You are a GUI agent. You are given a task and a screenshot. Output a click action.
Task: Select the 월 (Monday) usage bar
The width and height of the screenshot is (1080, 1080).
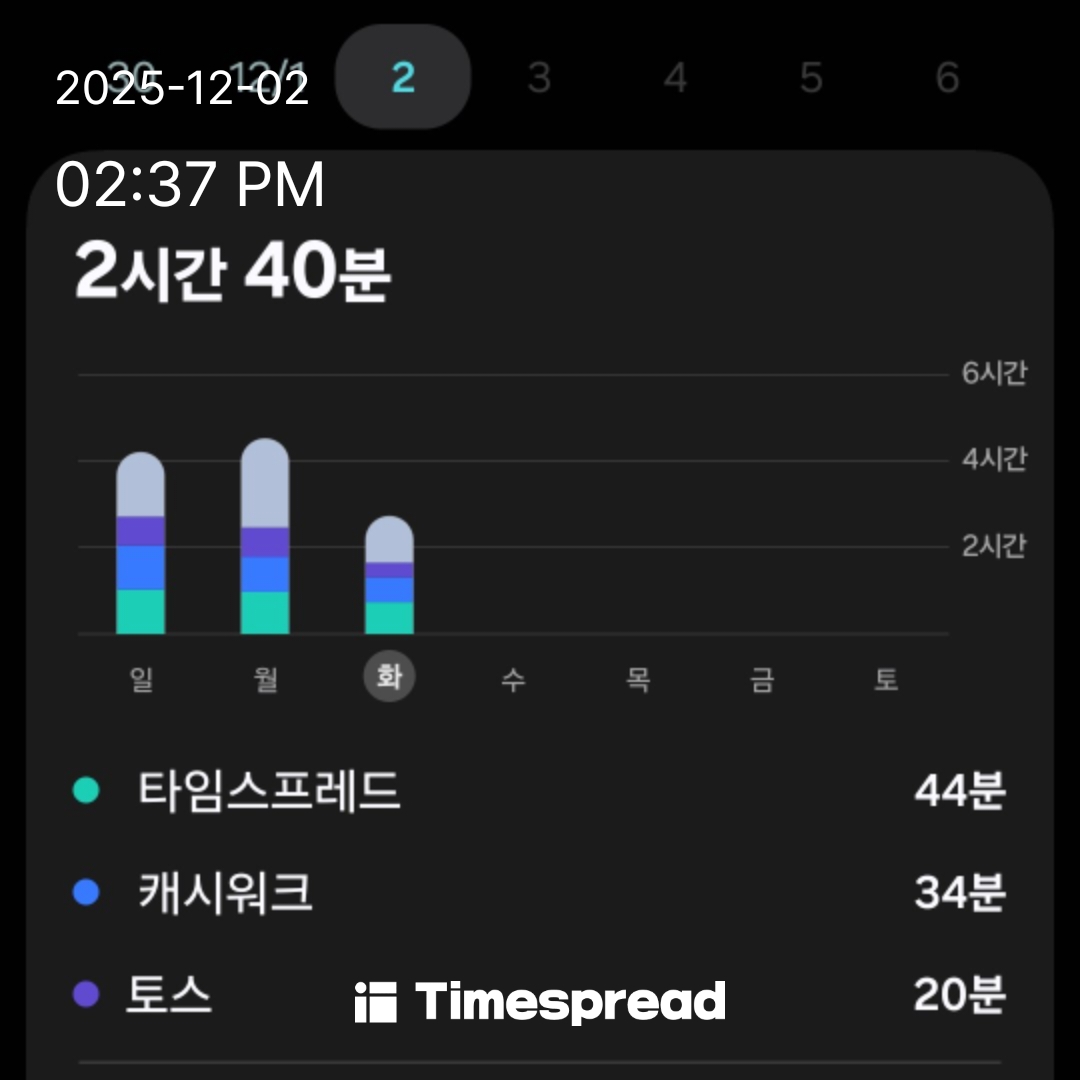coord(265,538)
